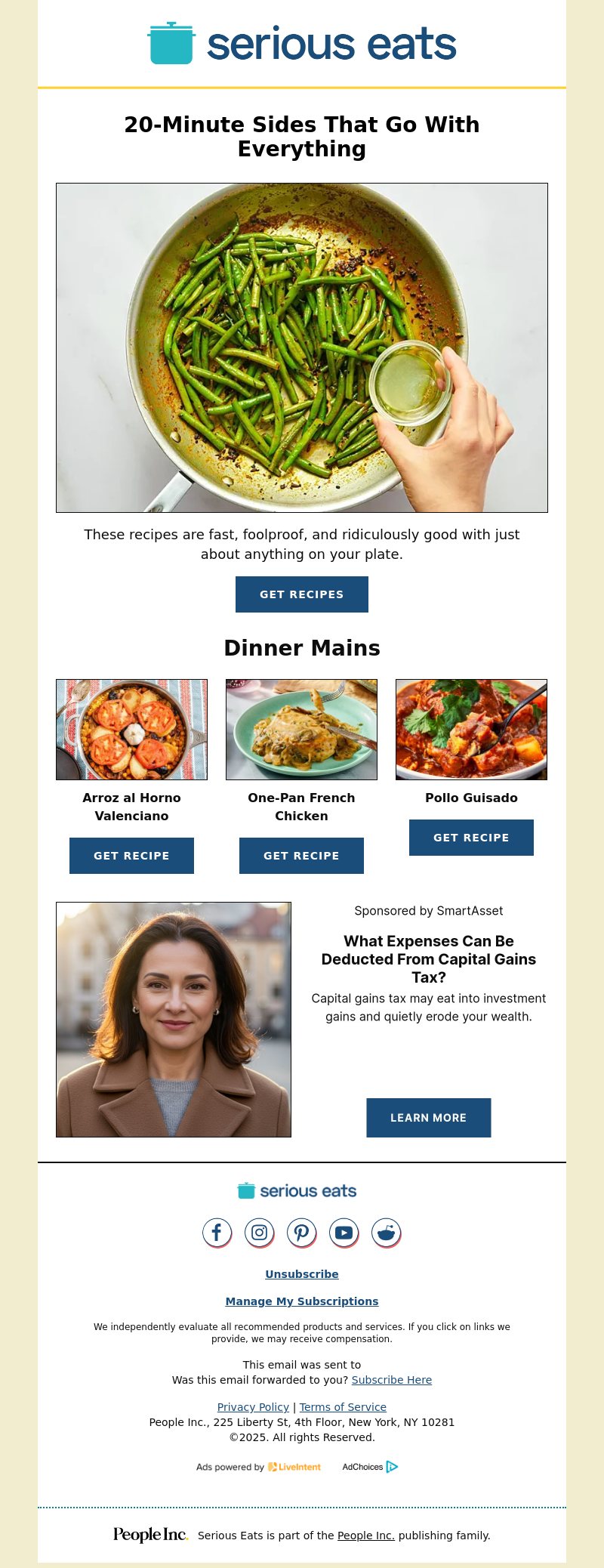
Task: Tap the Get Recipes button
Action: pyautogui.click(x=302, y=594)
